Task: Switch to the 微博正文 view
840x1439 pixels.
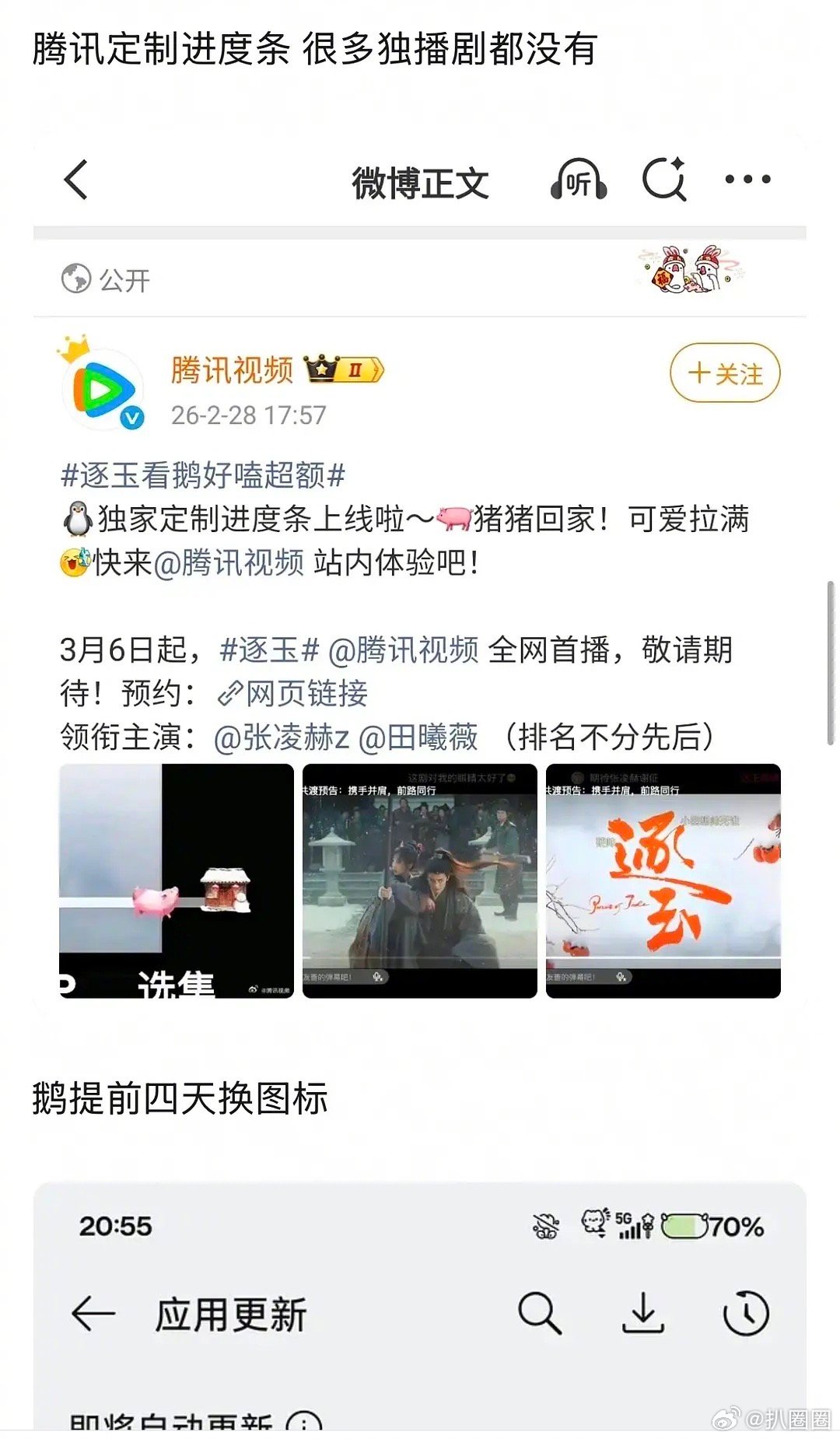Action: (420, 180)
